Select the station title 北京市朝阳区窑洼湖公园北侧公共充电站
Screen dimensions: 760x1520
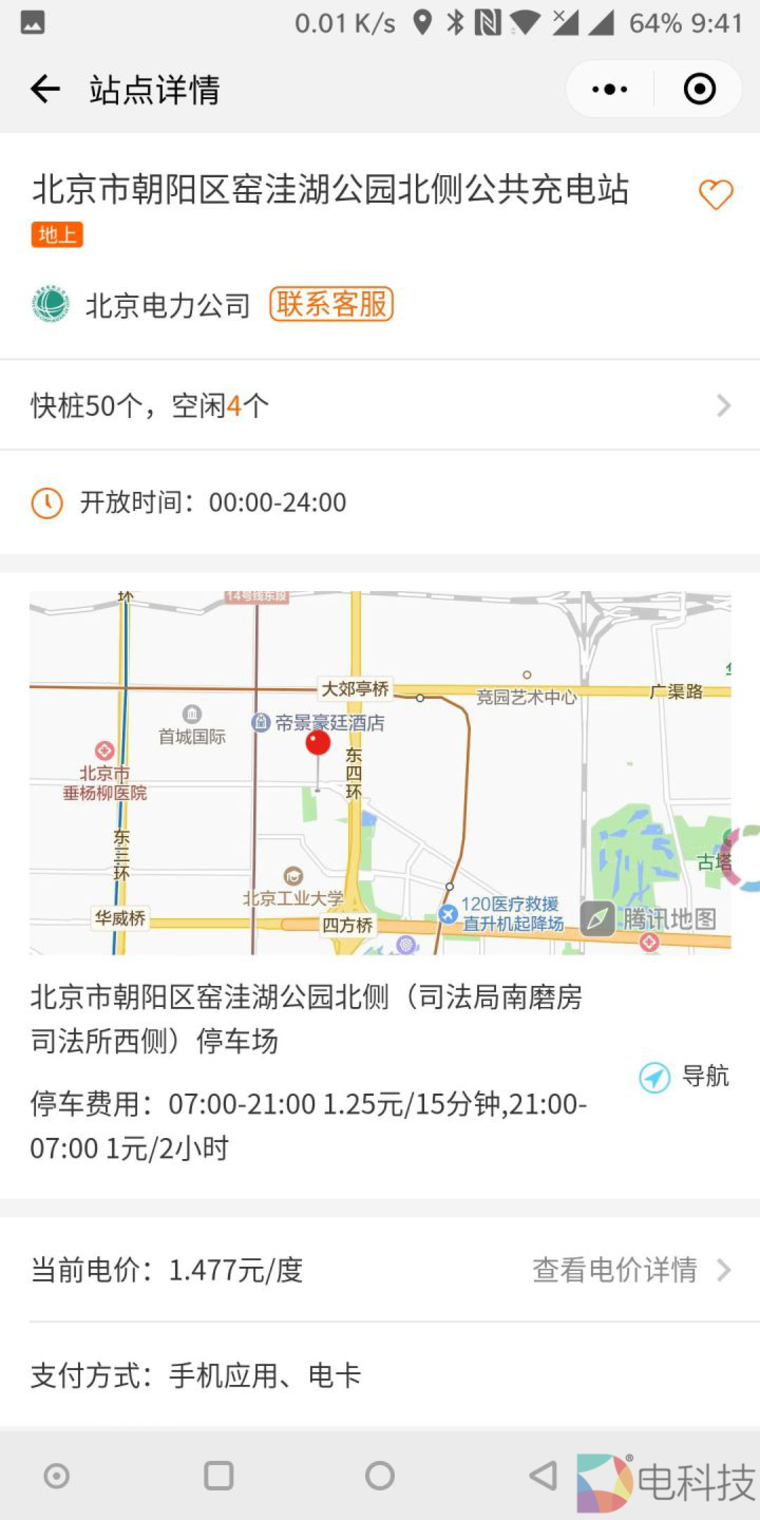pyautogui.click(x=329, y=191)
